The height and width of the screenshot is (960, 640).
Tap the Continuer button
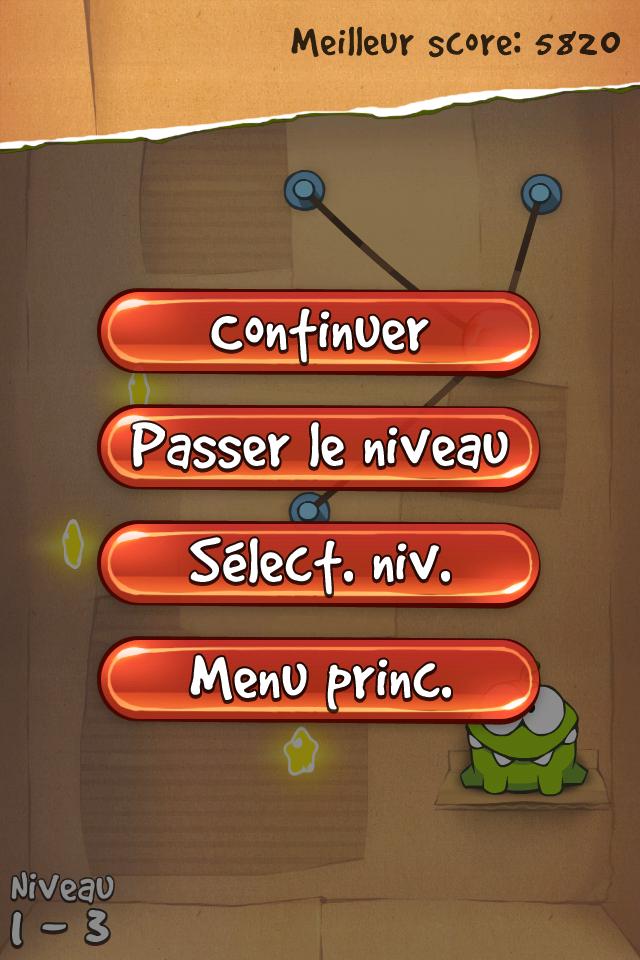pos(319,333)
